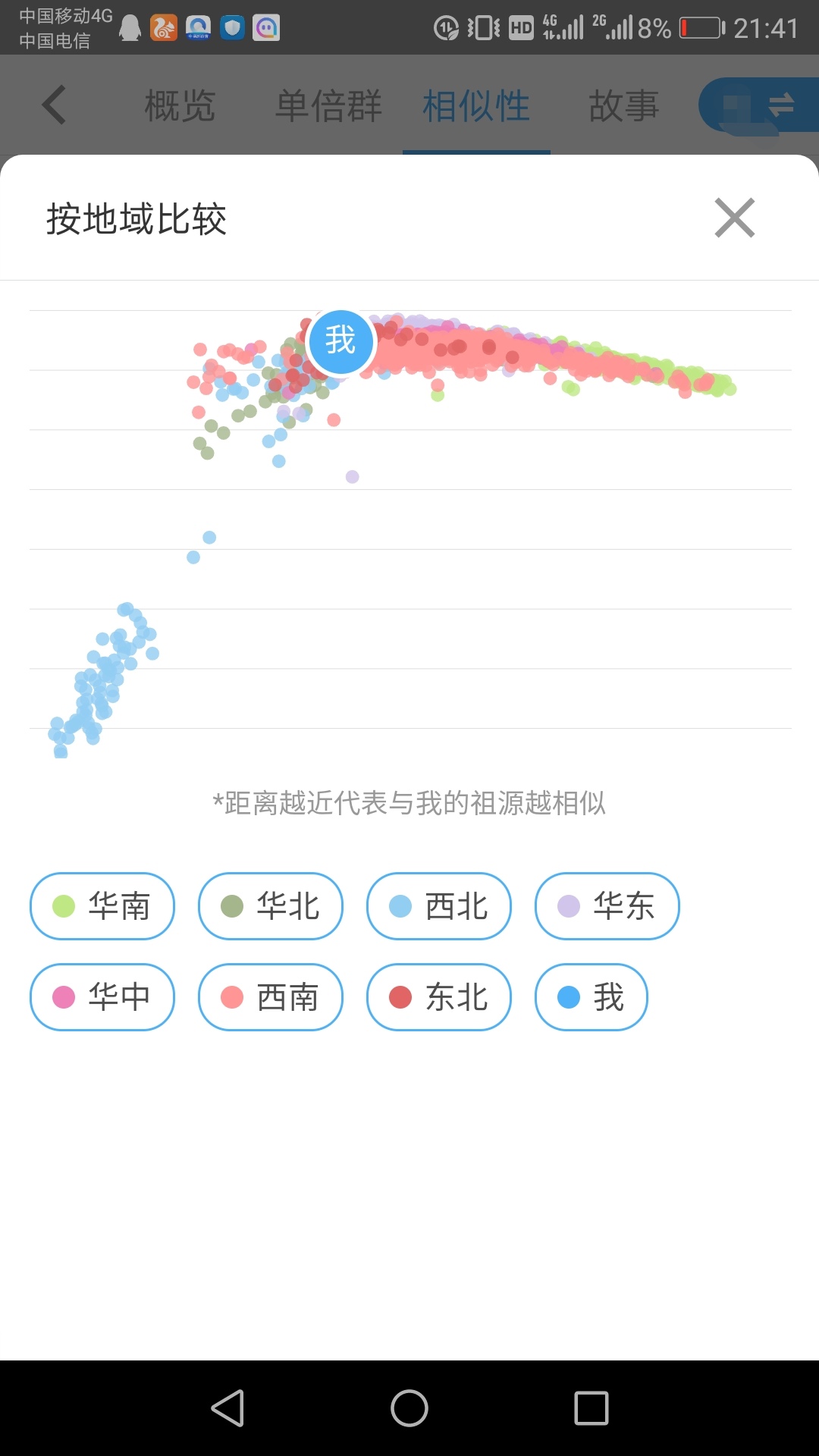The image size is (819, 1456).
Task: Close the 按地域比较 panel
Action: pos(734,218)
